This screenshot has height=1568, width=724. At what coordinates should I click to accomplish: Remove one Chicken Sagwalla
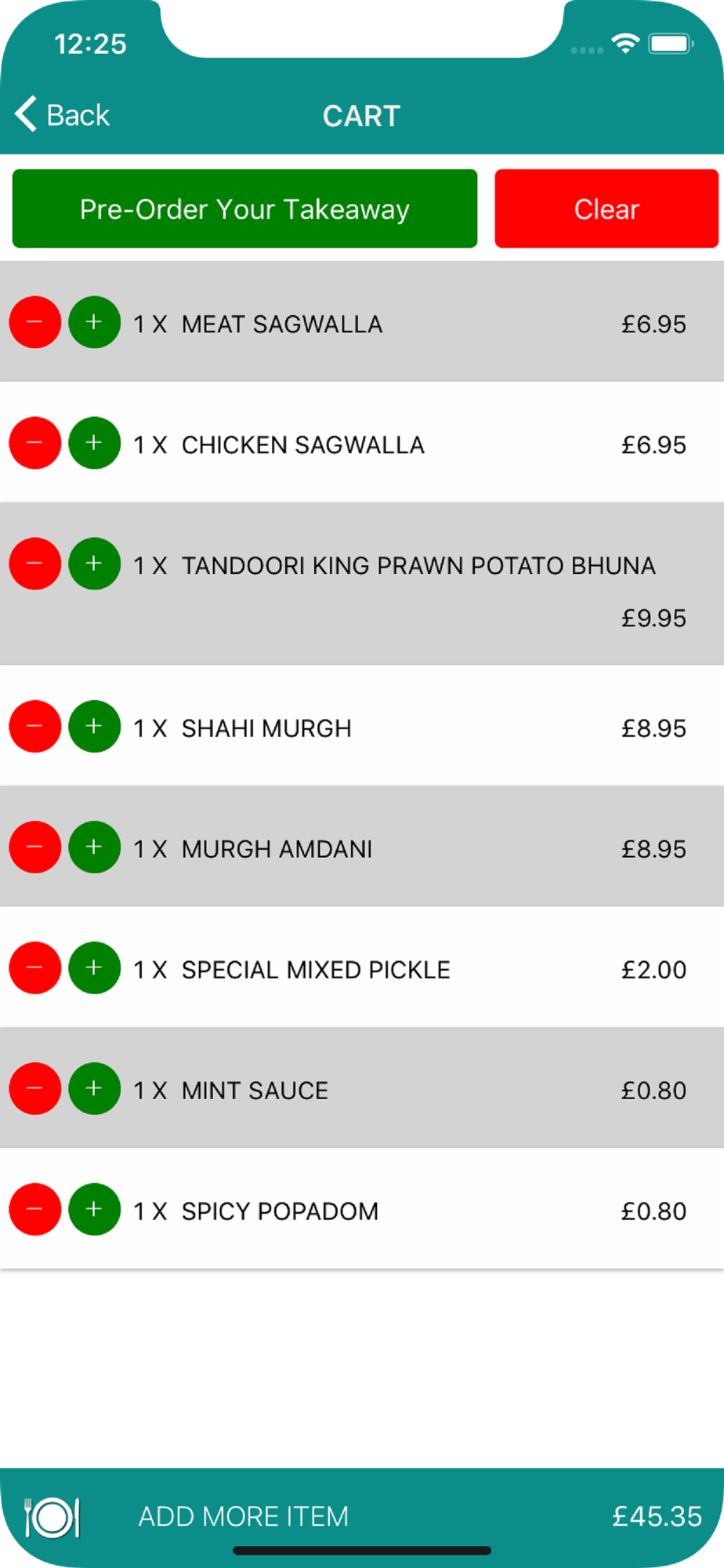pyautogui.click(x=35, y=443)
